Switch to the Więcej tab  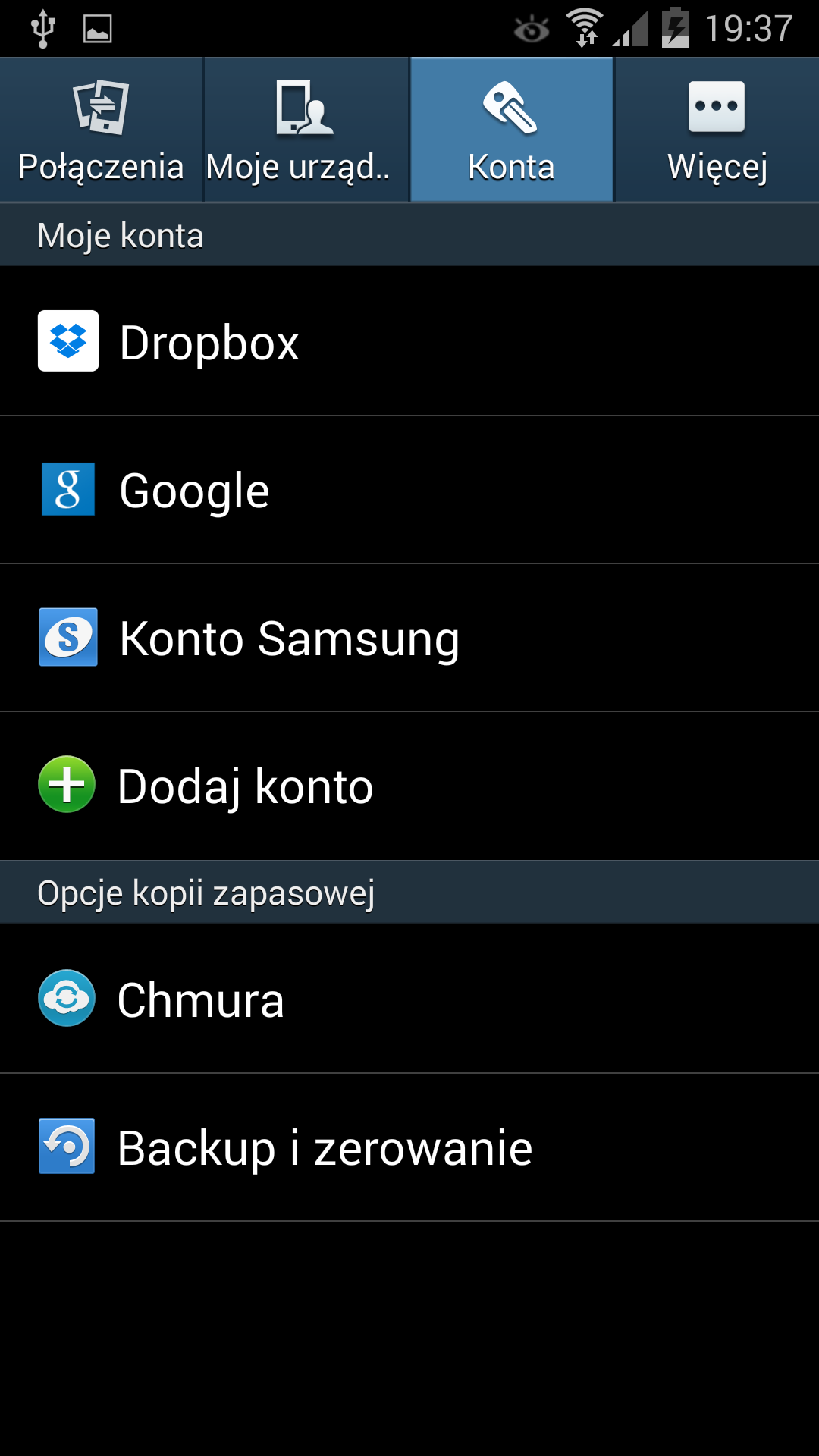click(717, 130)
